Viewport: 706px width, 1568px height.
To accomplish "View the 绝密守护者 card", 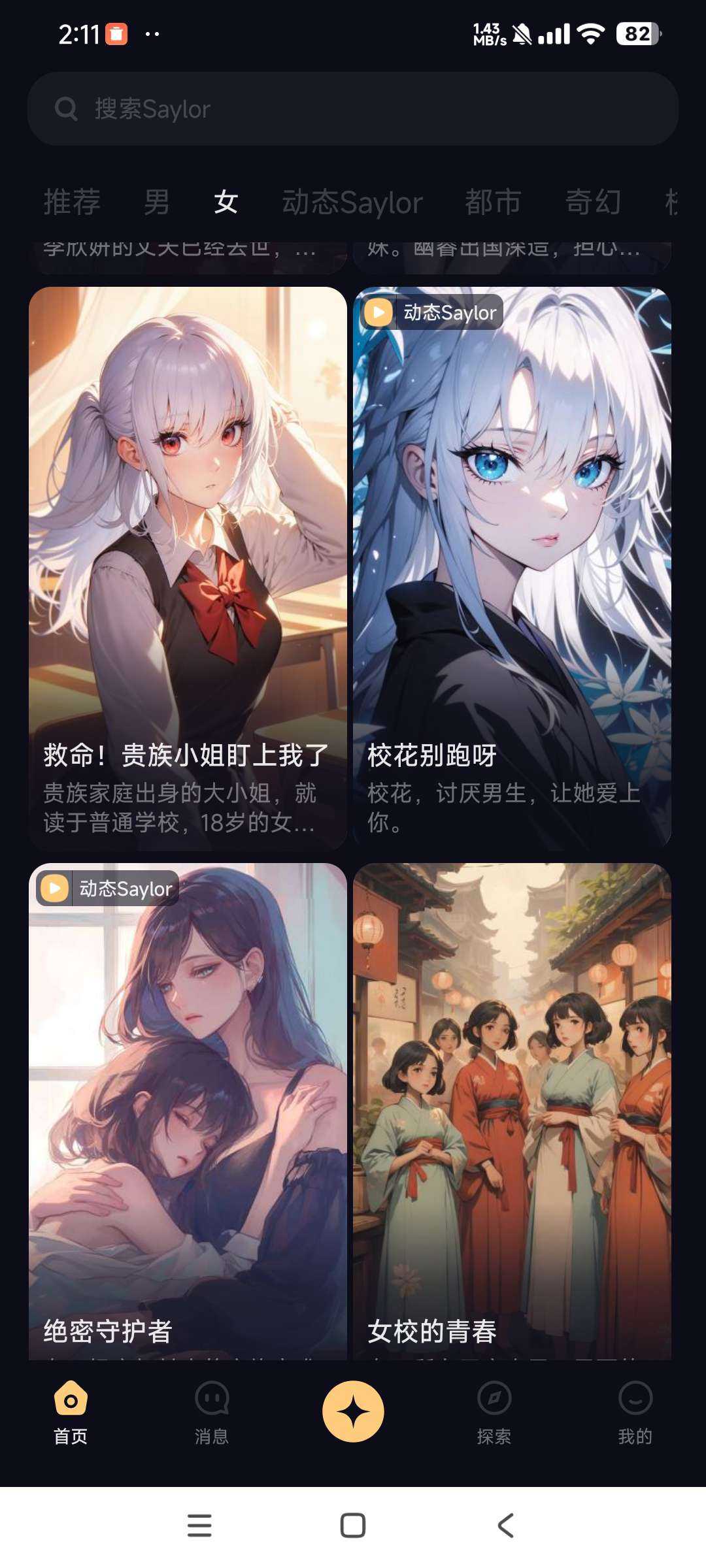I will (x=188, y=1111).
